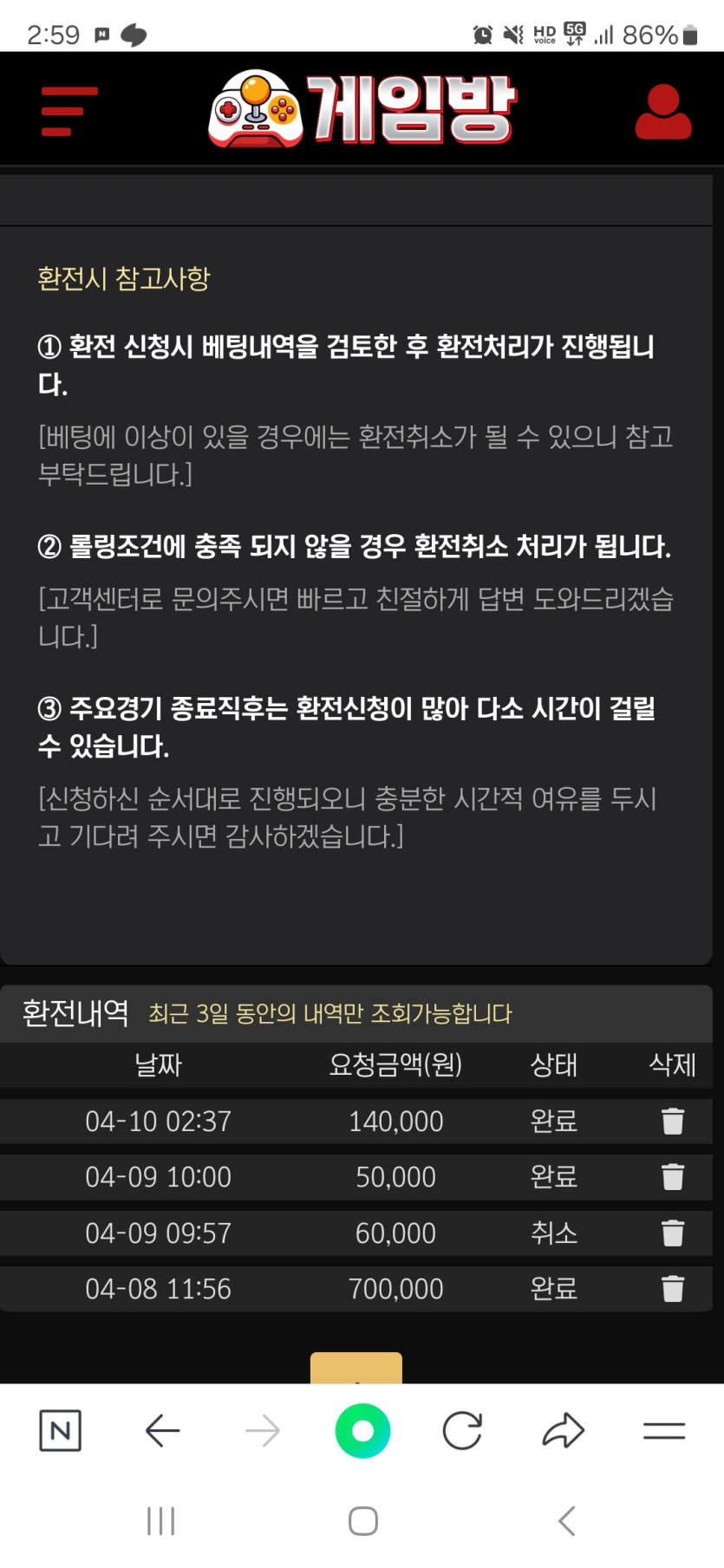This screenshot has width=724, height=1568.
Task: Open the red user profile icon
Action: coord(663,112)
